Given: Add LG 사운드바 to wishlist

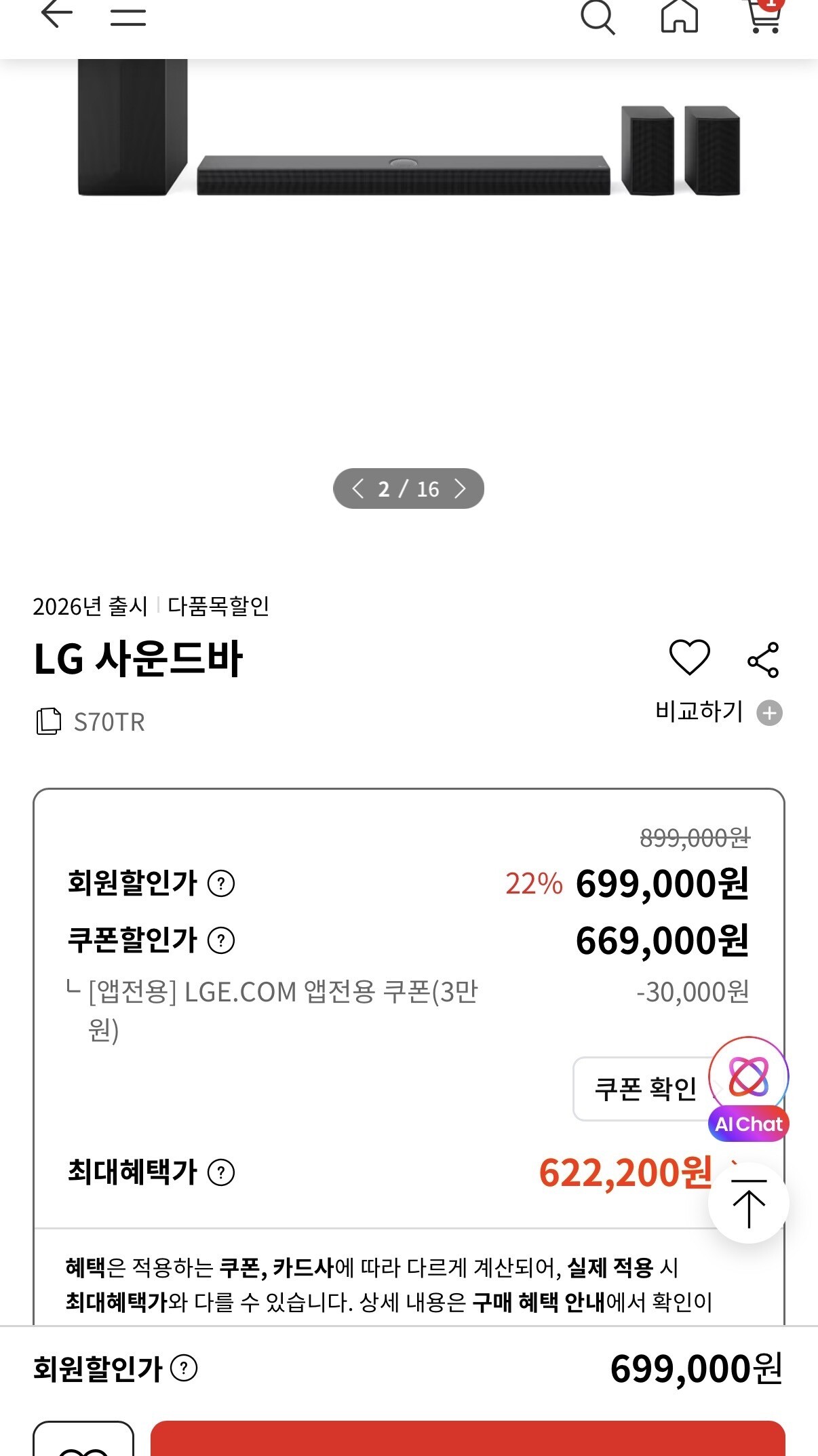Looking at the screenshot, I should click(689, 658).
